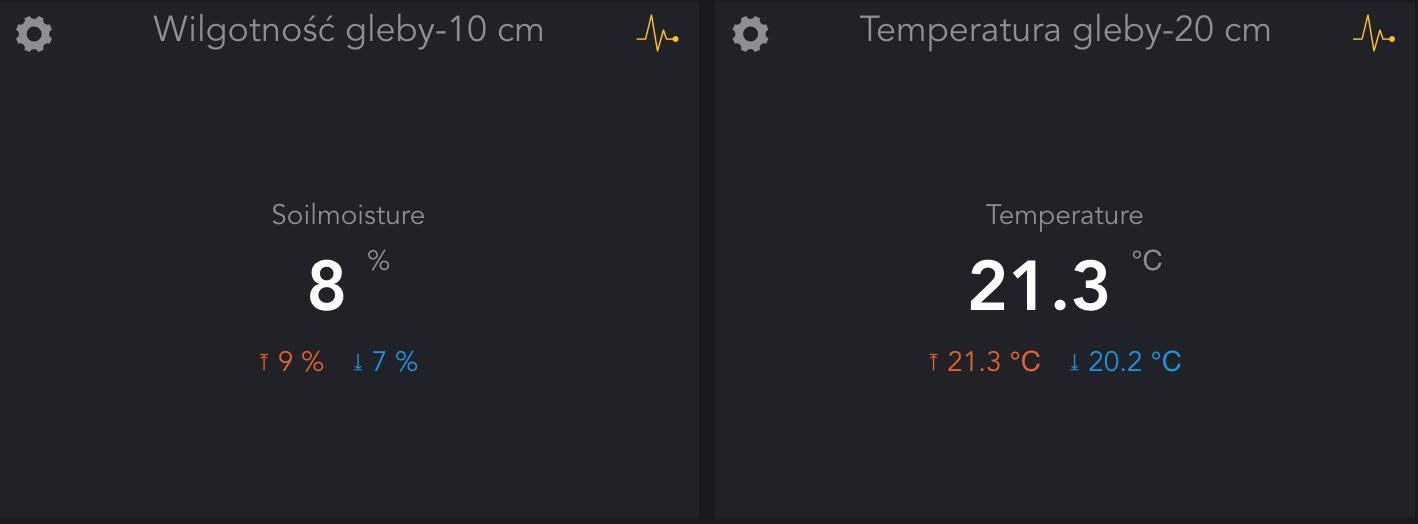This screenshot has width=1418, height=524.
Task: Show chart for Temperatura gleby-20 cm
Action: (1373, 35)
